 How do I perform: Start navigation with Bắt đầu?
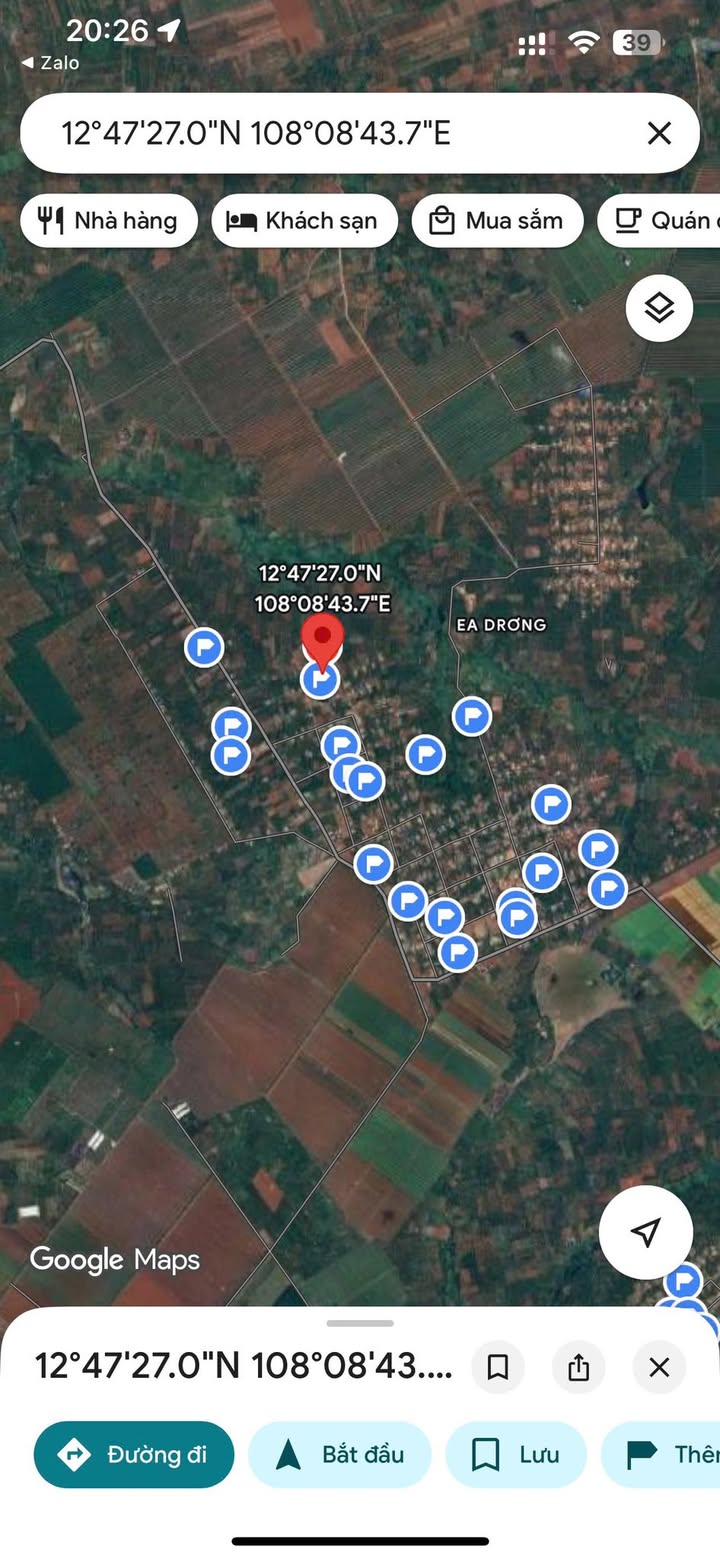click(339, 1454)
